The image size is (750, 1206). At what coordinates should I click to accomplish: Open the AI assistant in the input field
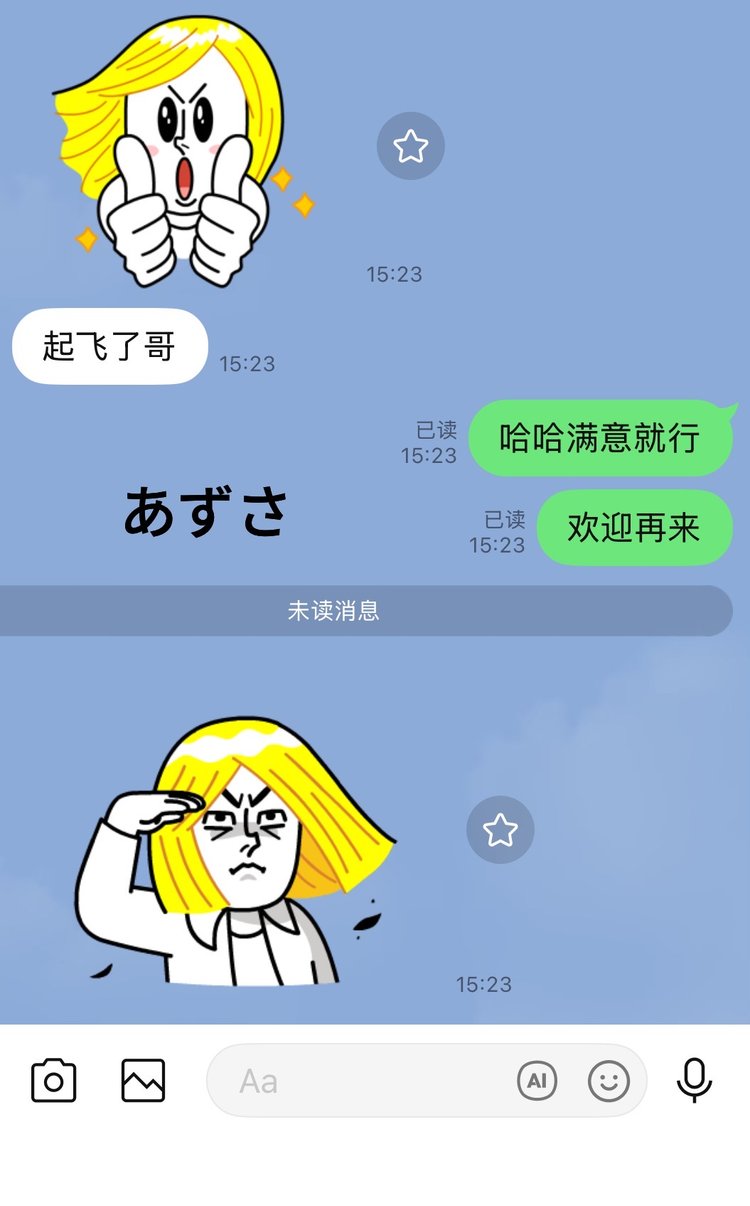(537, 1081)
